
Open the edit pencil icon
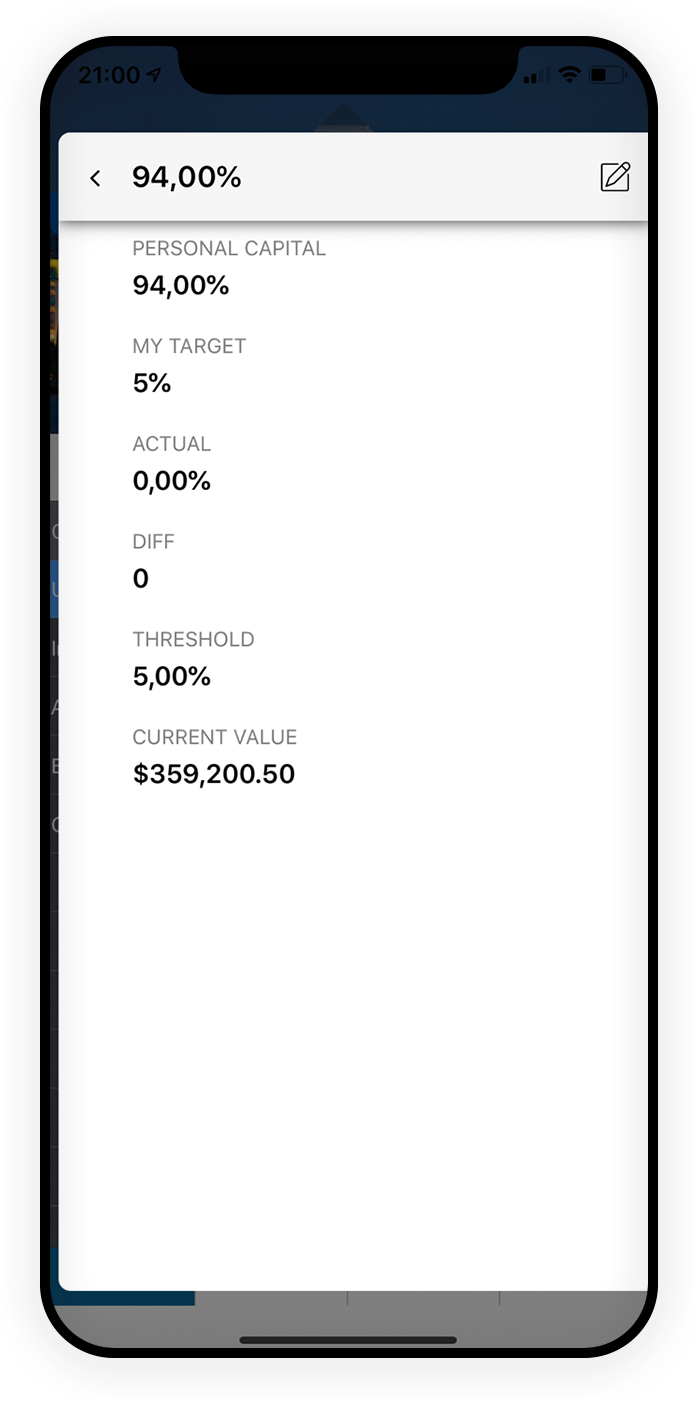coord(615,177)
